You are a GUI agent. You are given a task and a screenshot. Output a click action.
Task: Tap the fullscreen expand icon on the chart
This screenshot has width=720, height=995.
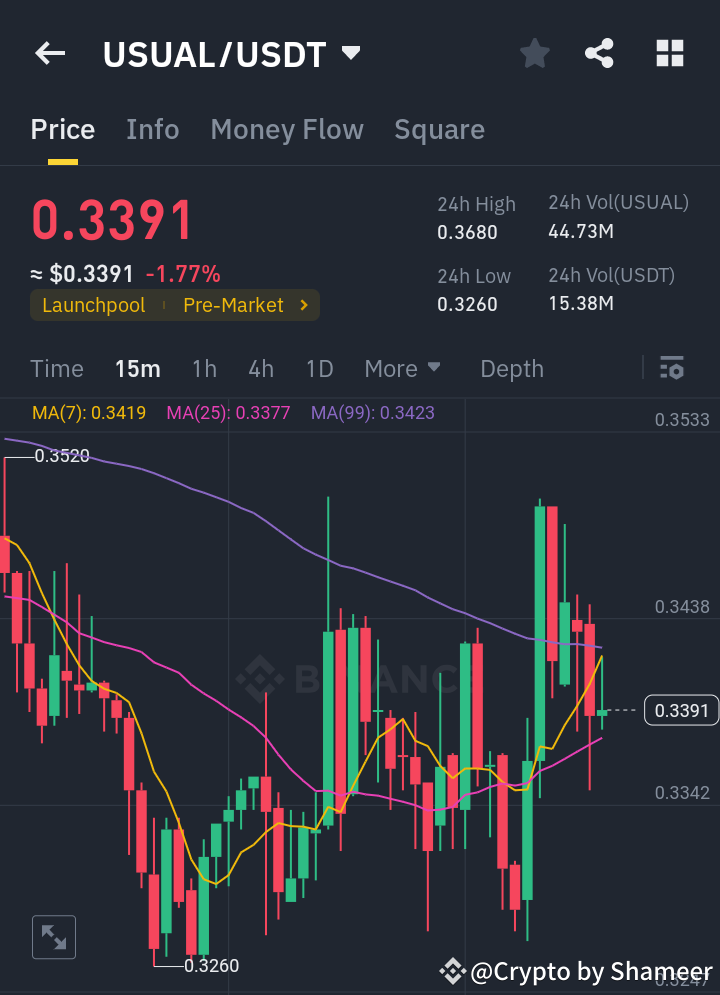pos(53,936)
